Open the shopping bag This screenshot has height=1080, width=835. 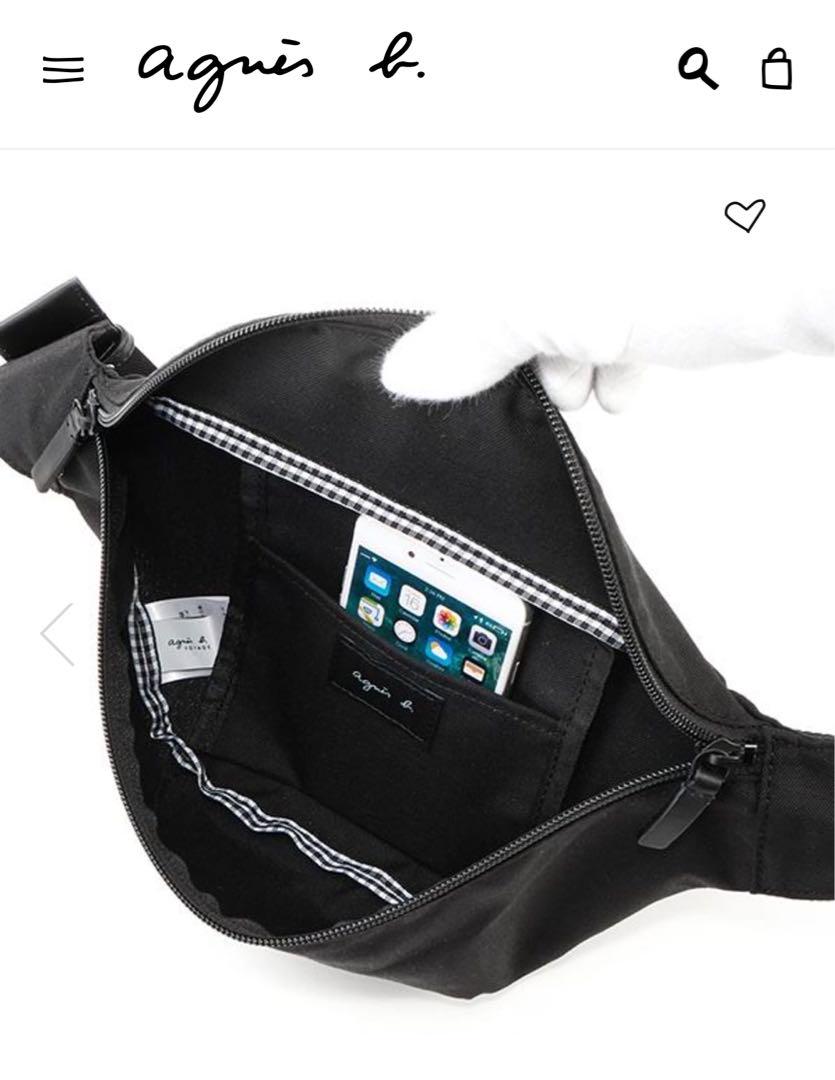point(777,69)
